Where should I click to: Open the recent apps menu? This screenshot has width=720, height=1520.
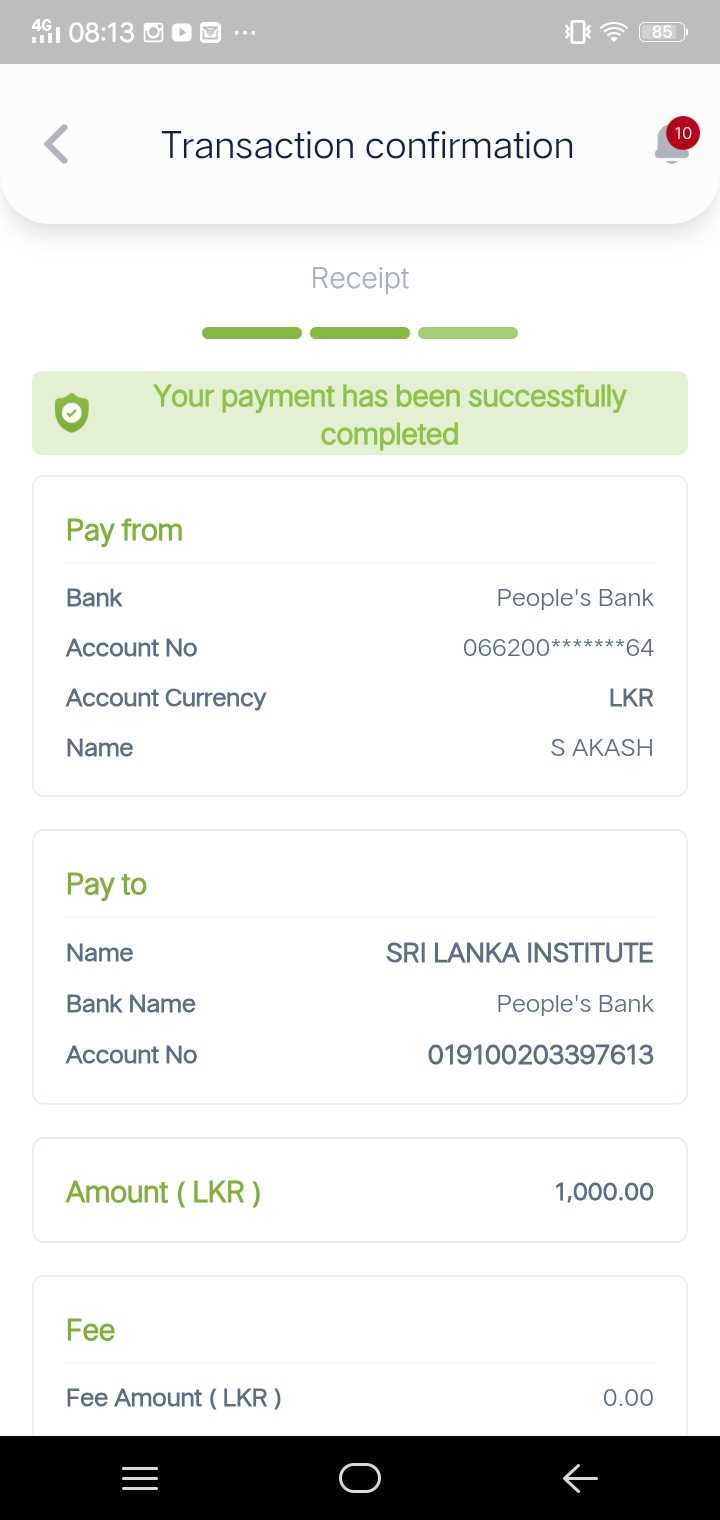140,1479
